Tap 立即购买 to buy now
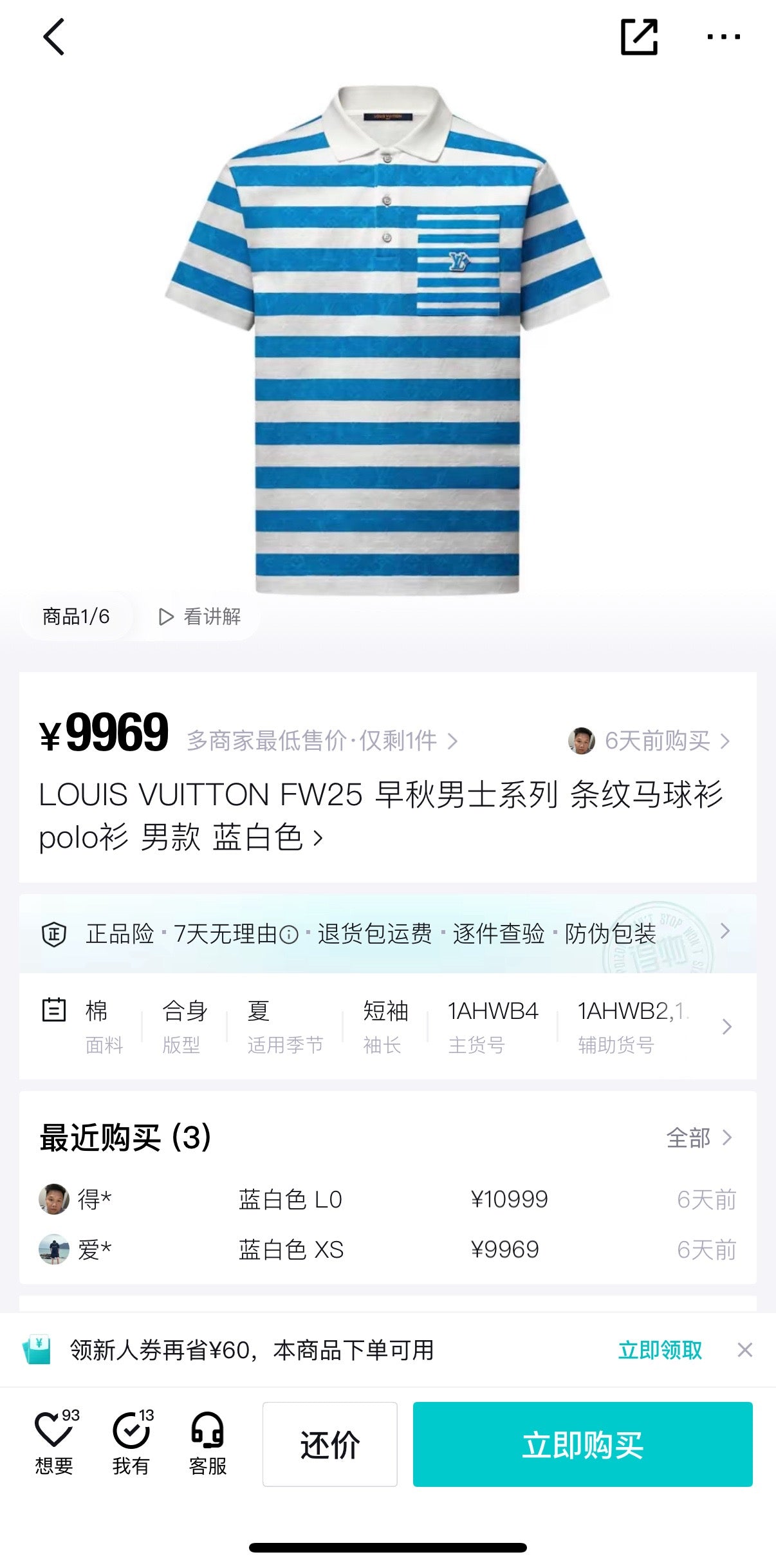 582,1444
